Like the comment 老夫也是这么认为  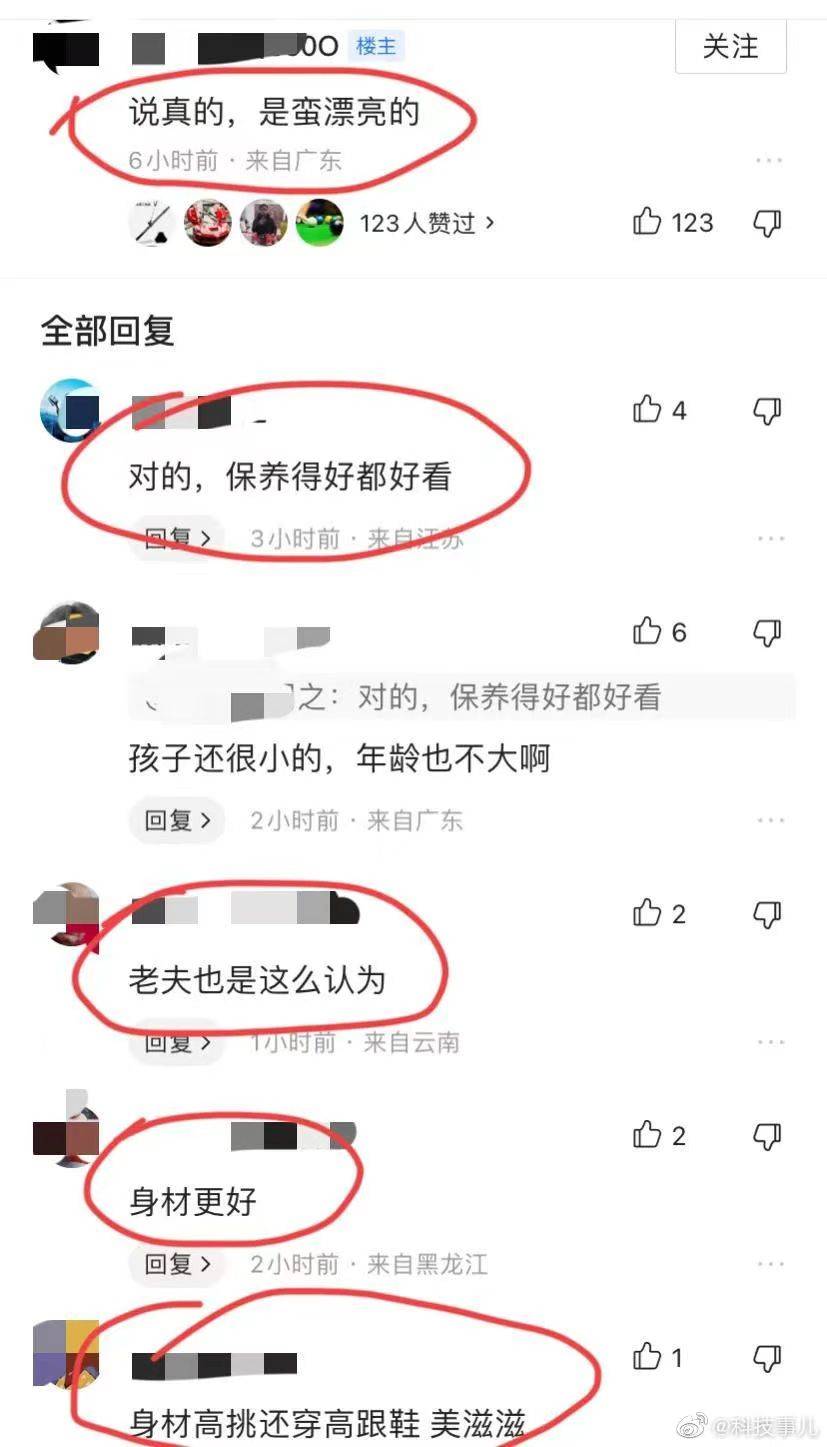[x=649, y=914]
